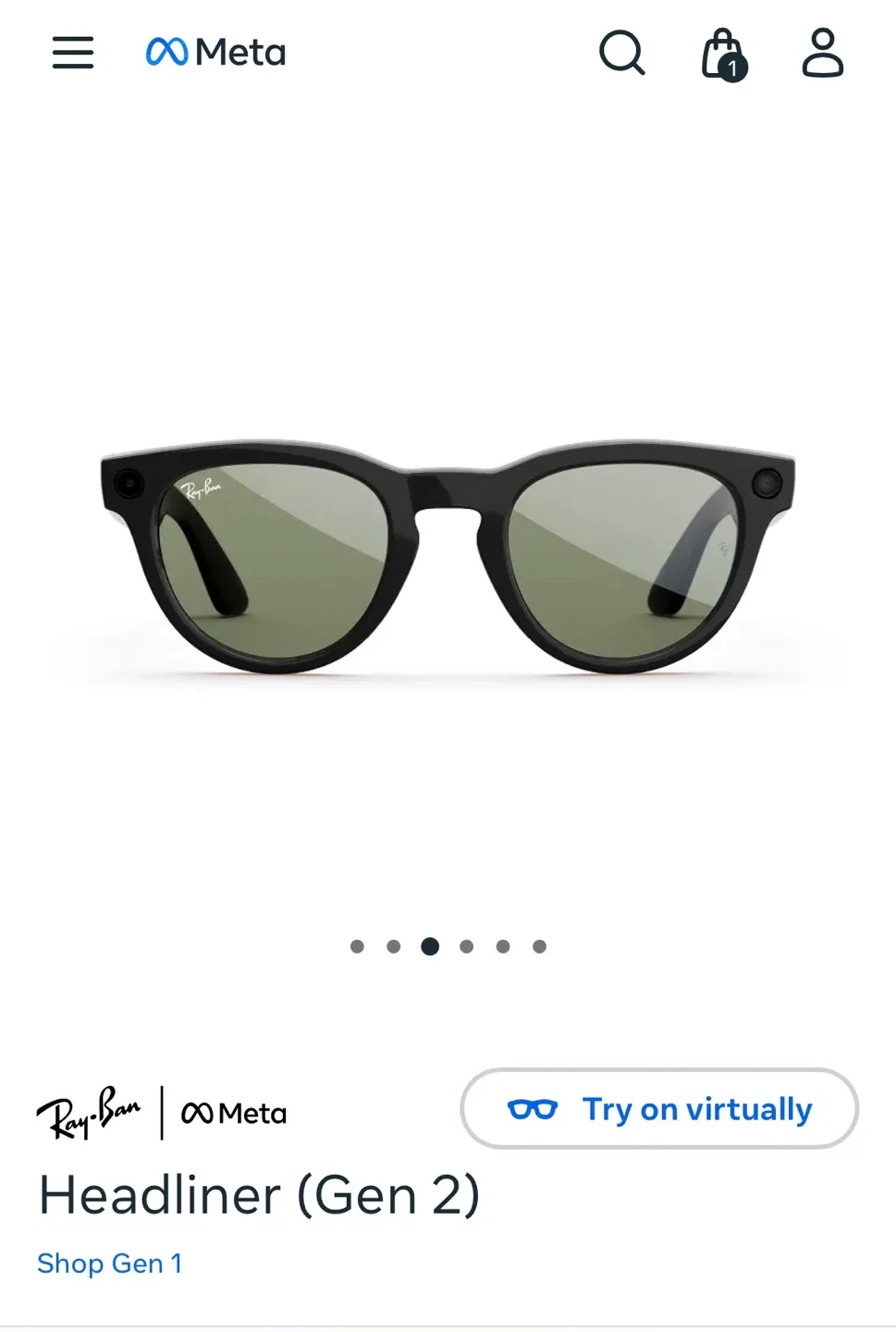Click the Try on virtually button
Image resolution: width=896 pixels, height=1332 pixels.
click(657, 1108)
